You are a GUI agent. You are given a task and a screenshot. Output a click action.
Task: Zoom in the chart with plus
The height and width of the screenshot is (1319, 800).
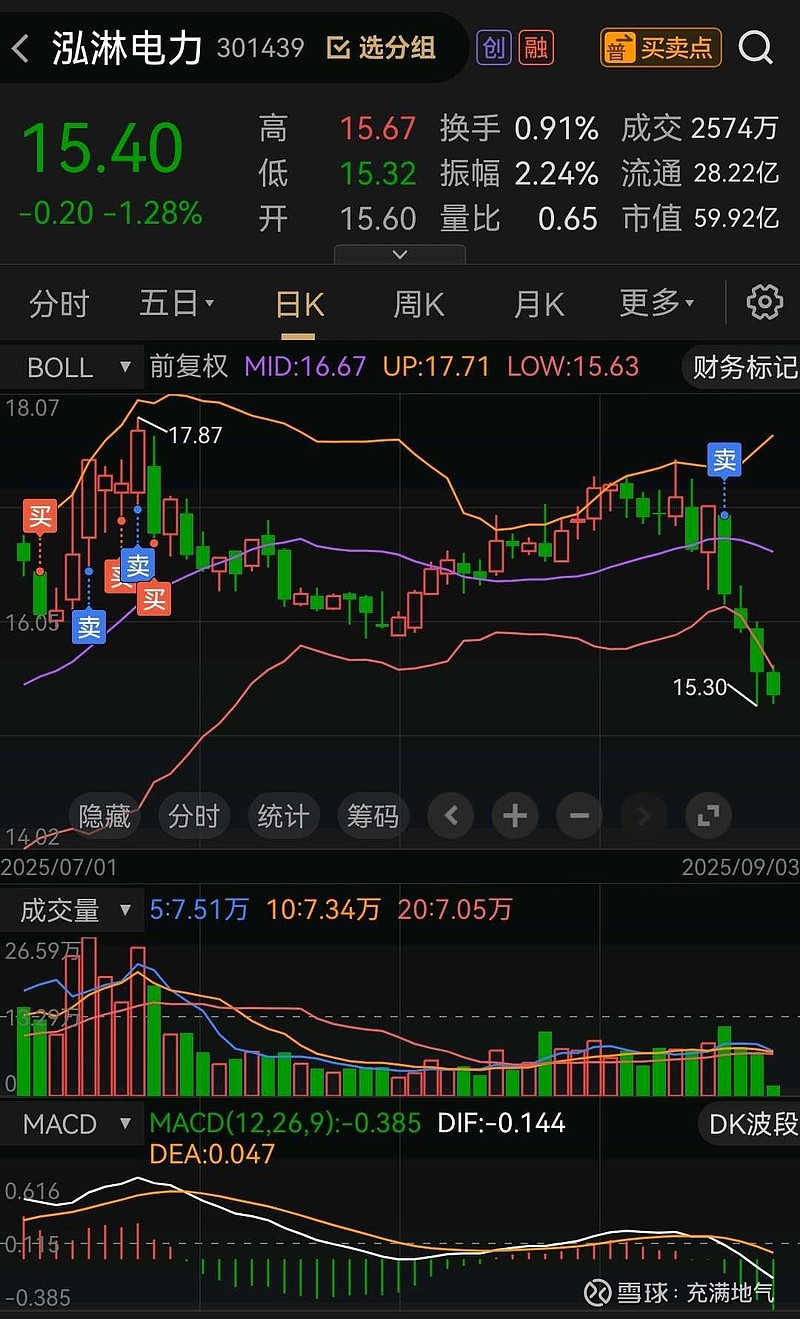point(515,817)
